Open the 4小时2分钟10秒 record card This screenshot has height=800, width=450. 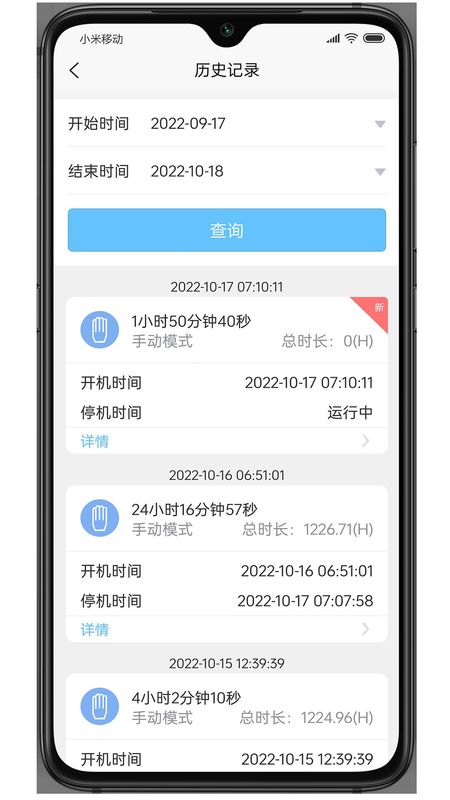point(227,722)
